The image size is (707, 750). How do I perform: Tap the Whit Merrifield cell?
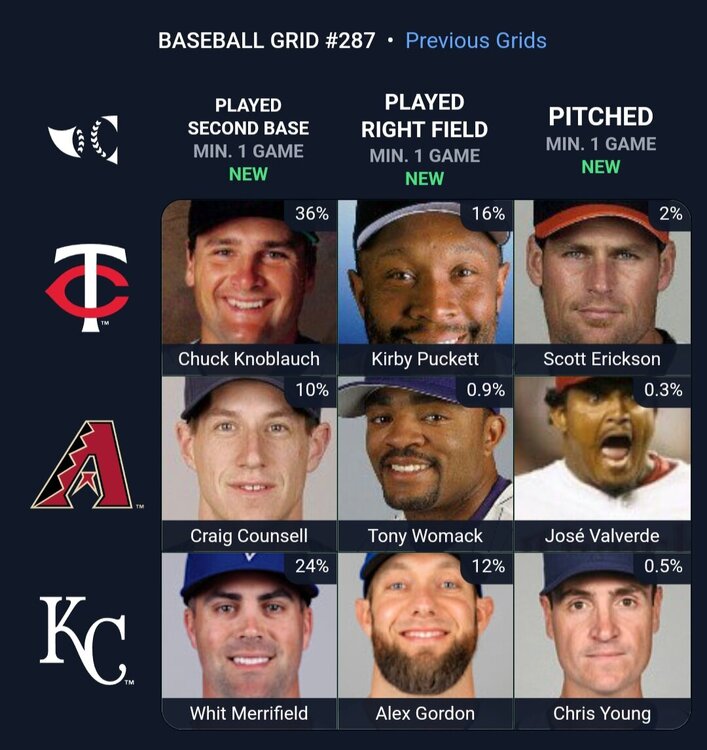point(249,640)
